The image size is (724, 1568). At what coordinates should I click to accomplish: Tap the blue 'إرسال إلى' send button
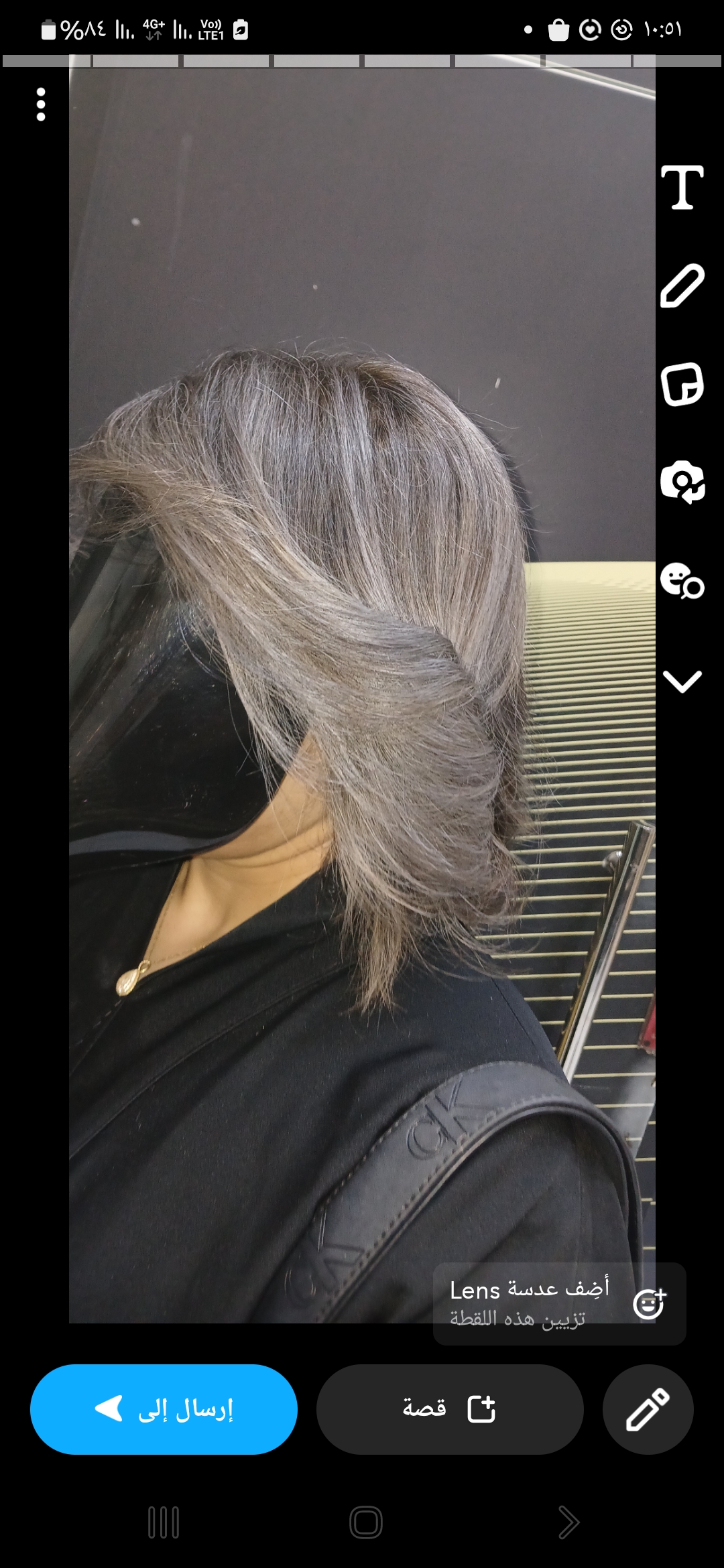pyautogui.click(x=164, y=1409)
